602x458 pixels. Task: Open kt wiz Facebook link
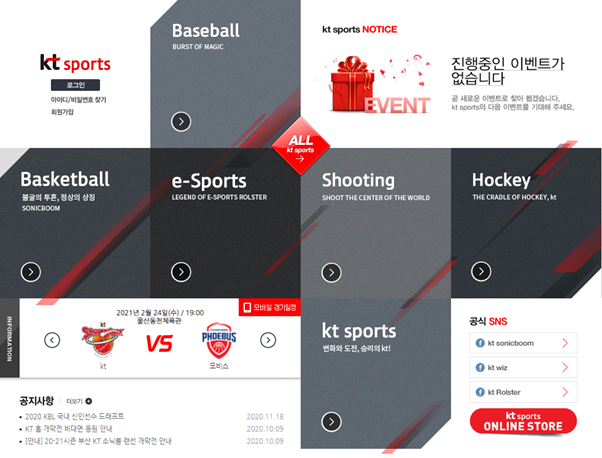[x=523, y=367]
